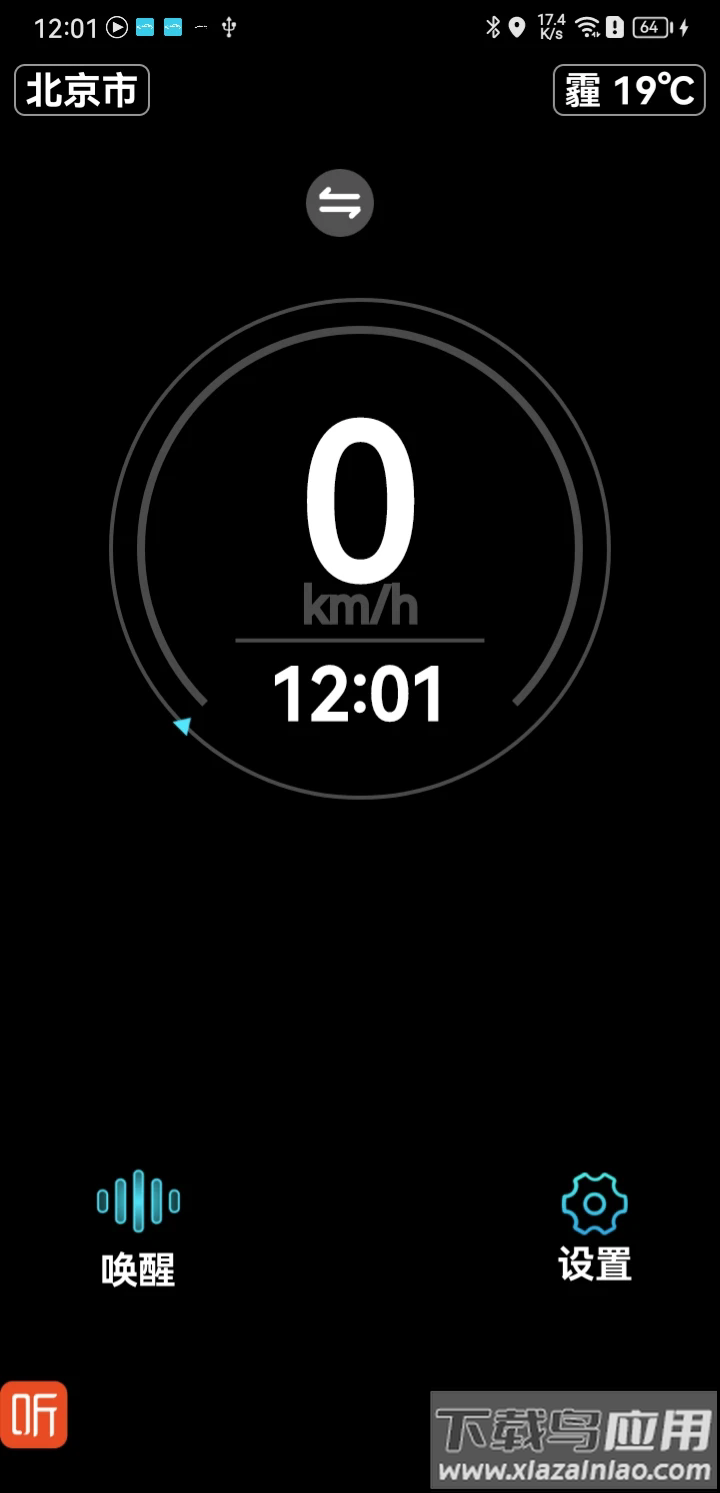
Task: Open the orange 听 floating icon
Action: [33, 1414]
